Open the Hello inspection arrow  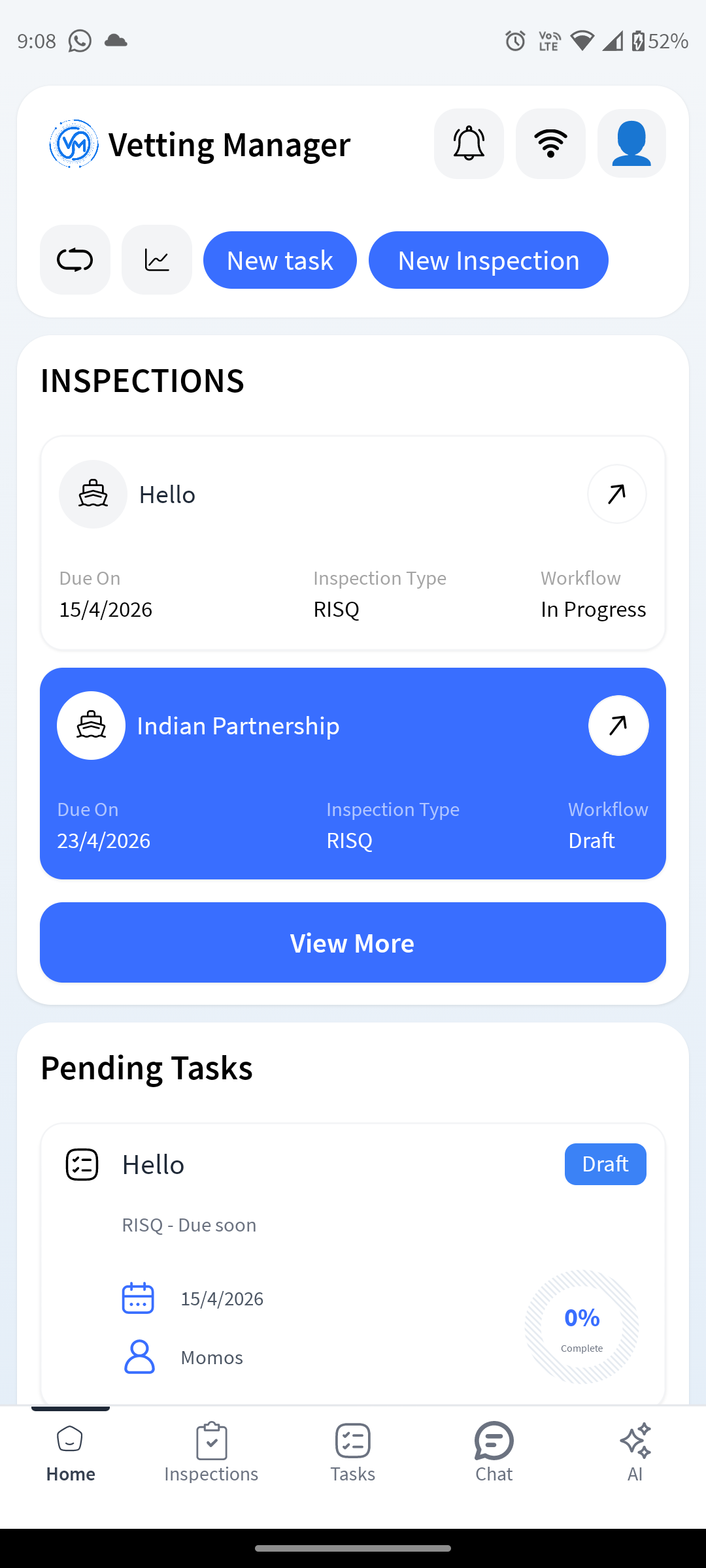point(616,494)
